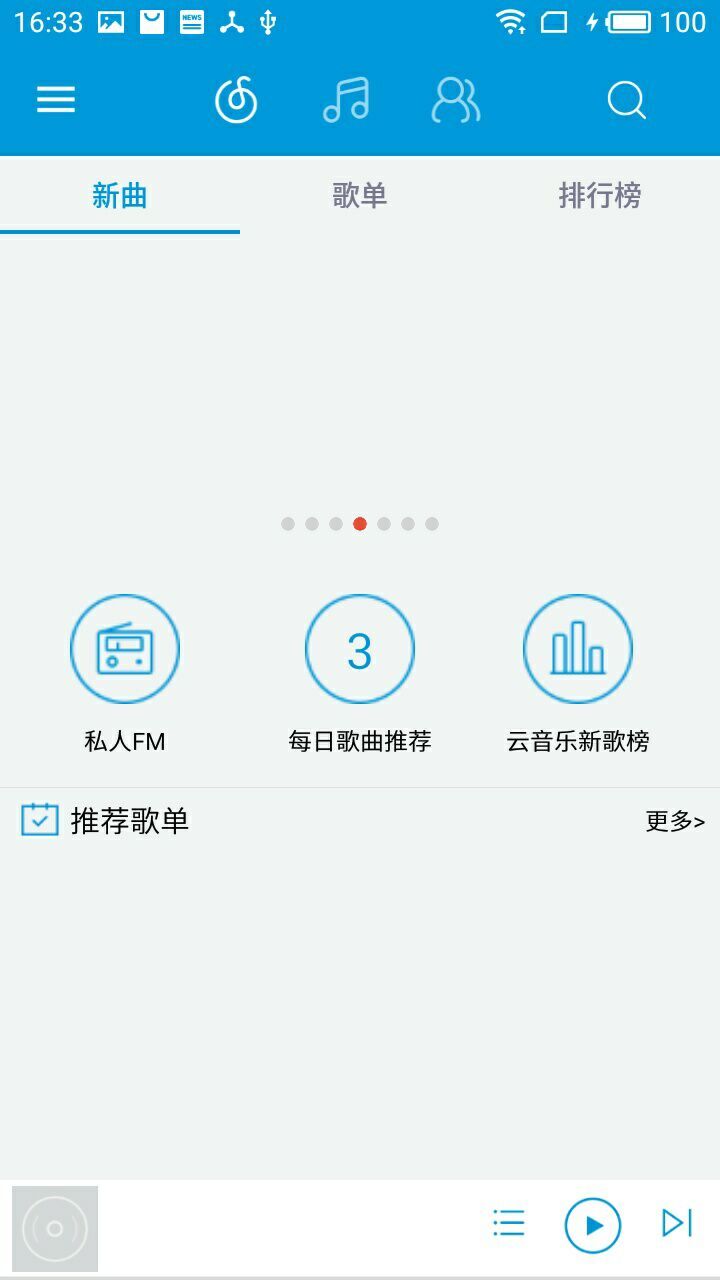This screenshot has height=1280, width=720.
Task: Open the current playlist queue icon
Action: click(509, 1223)
